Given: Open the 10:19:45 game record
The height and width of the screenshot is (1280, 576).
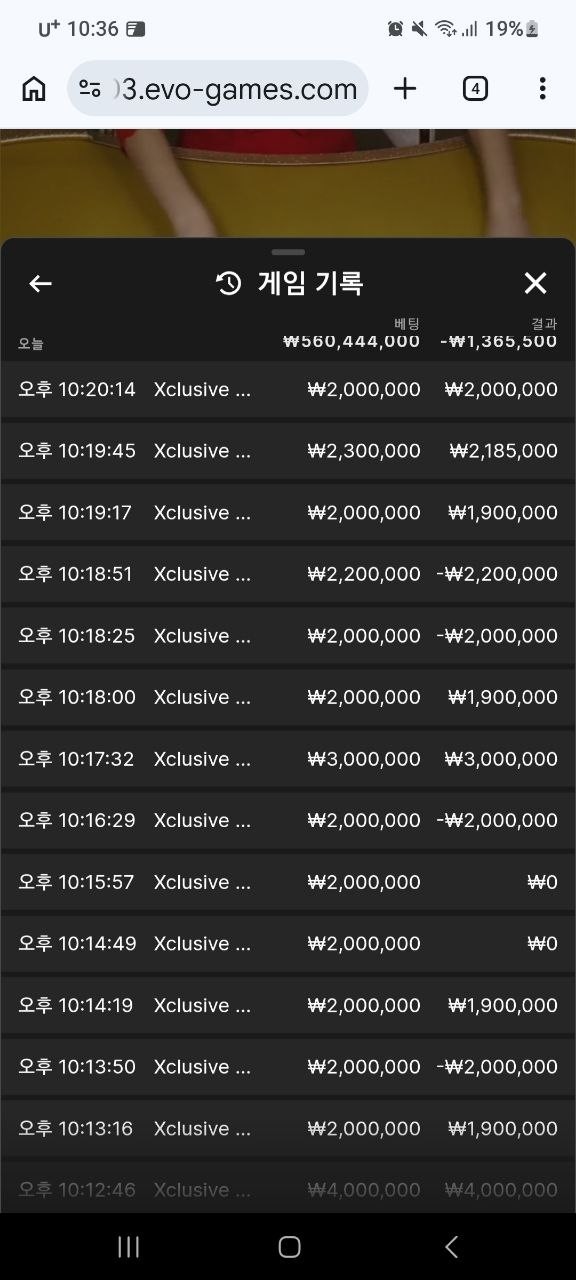Looking at the screenshot, I should [288, 451].
